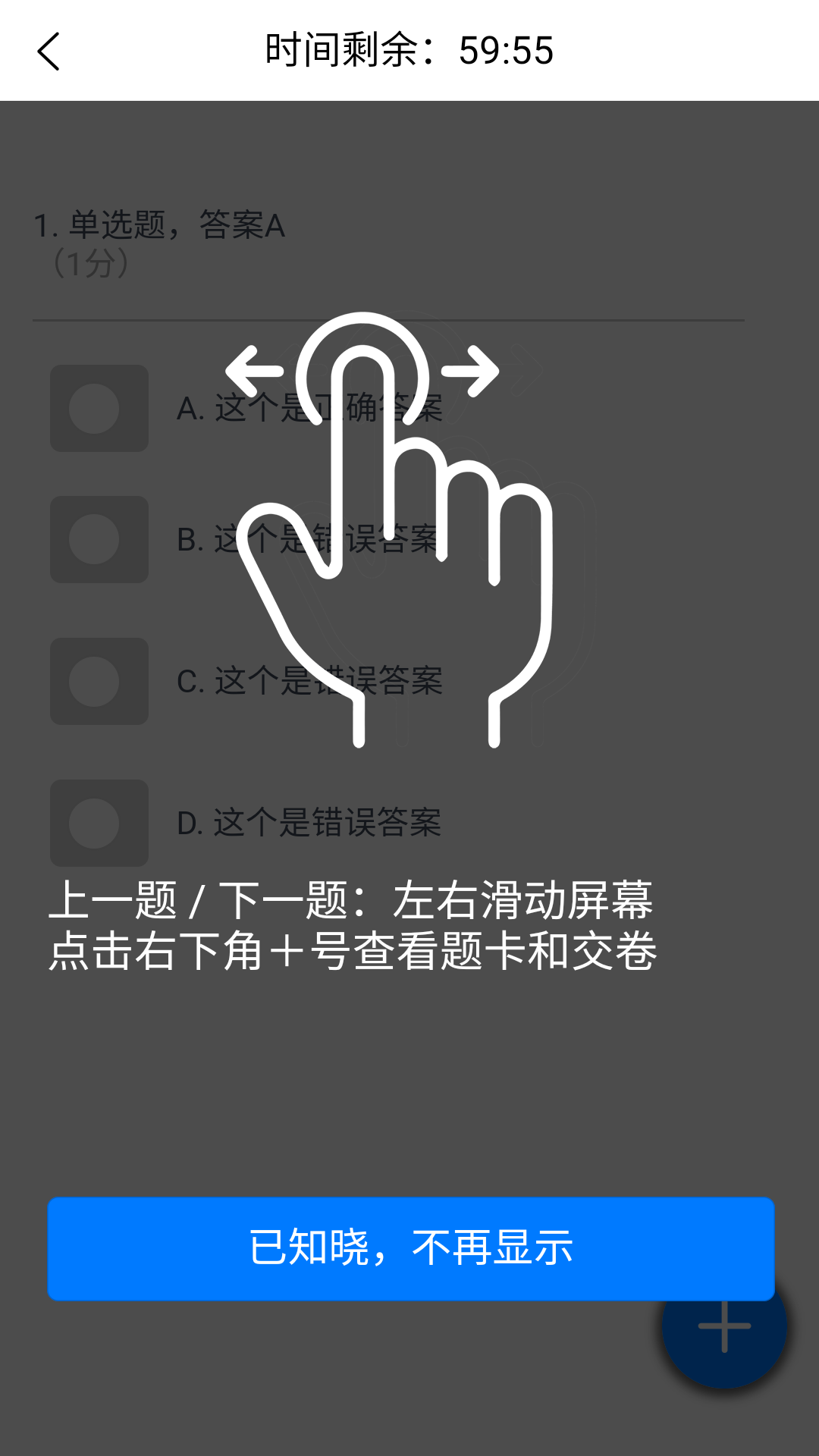
Task: Tap hint text 左右滑动屏幕
Action: pos(523,901)
